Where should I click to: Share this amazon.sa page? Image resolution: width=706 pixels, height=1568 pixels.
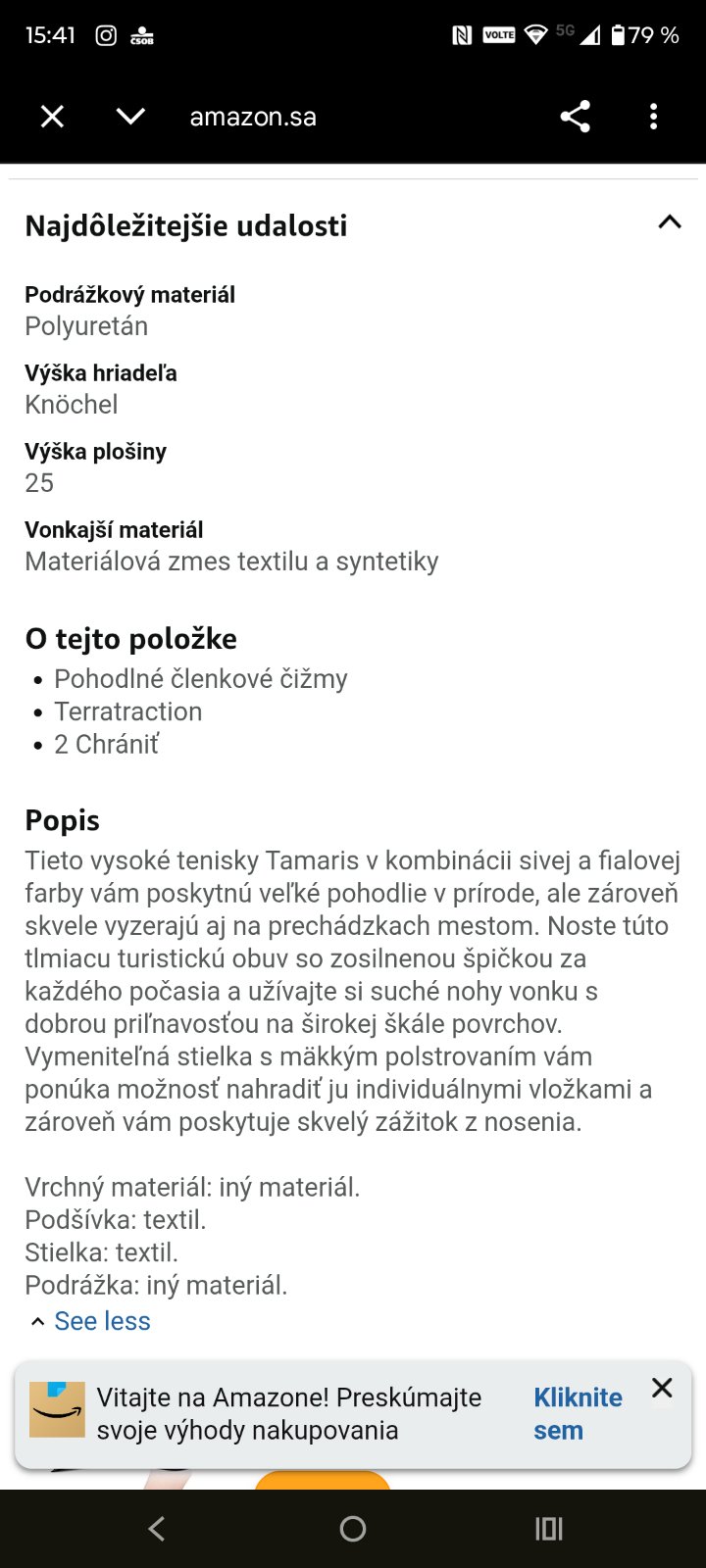pos(576,118)
